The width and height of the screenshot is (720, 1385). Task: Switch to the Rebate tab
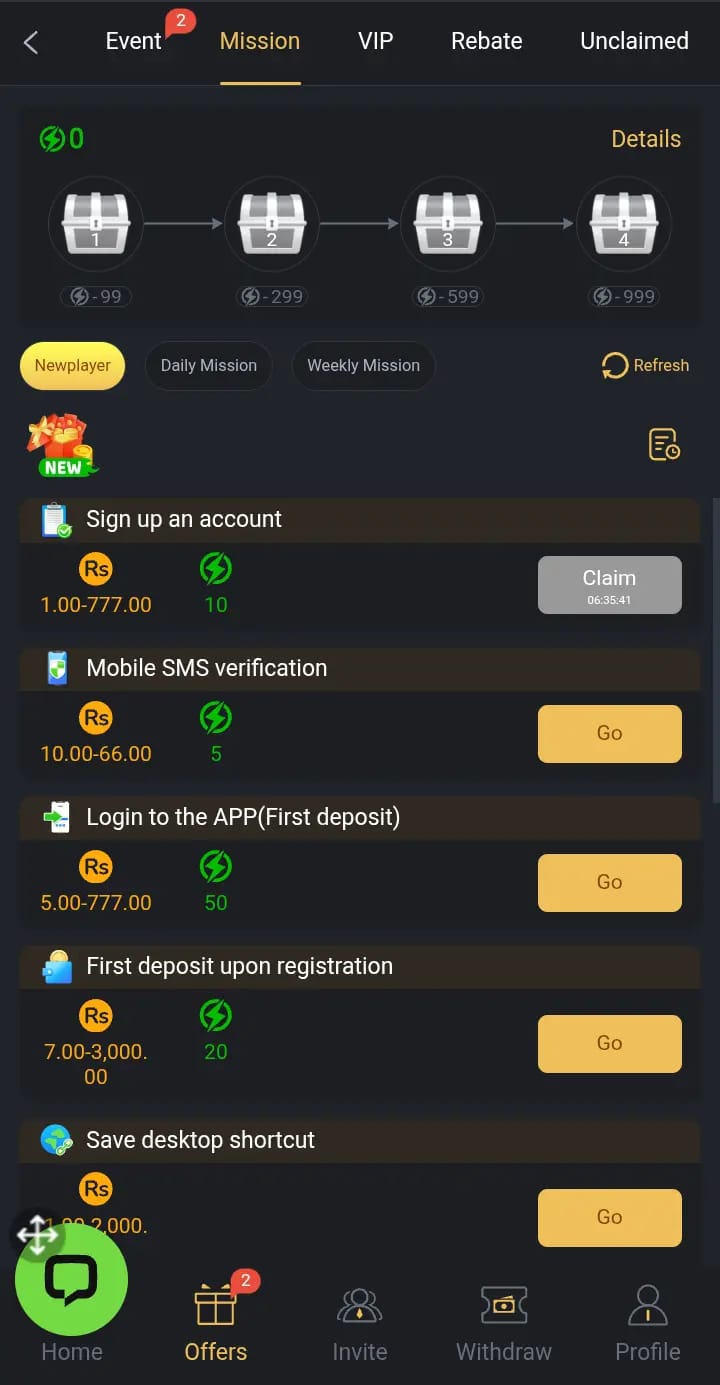pyautogui.click(x=486, y=41)
